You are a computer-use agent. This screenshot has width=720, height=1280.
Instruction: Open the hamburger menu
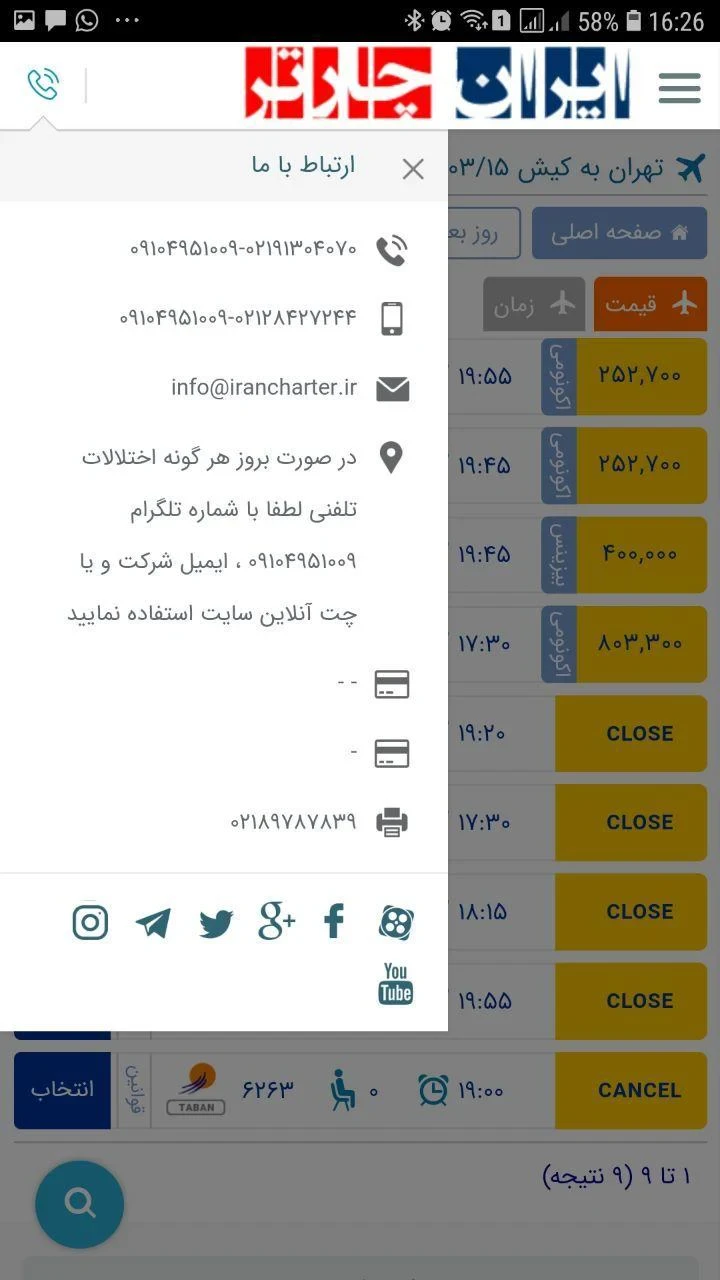pyautogui.click(x=679, y=88)
